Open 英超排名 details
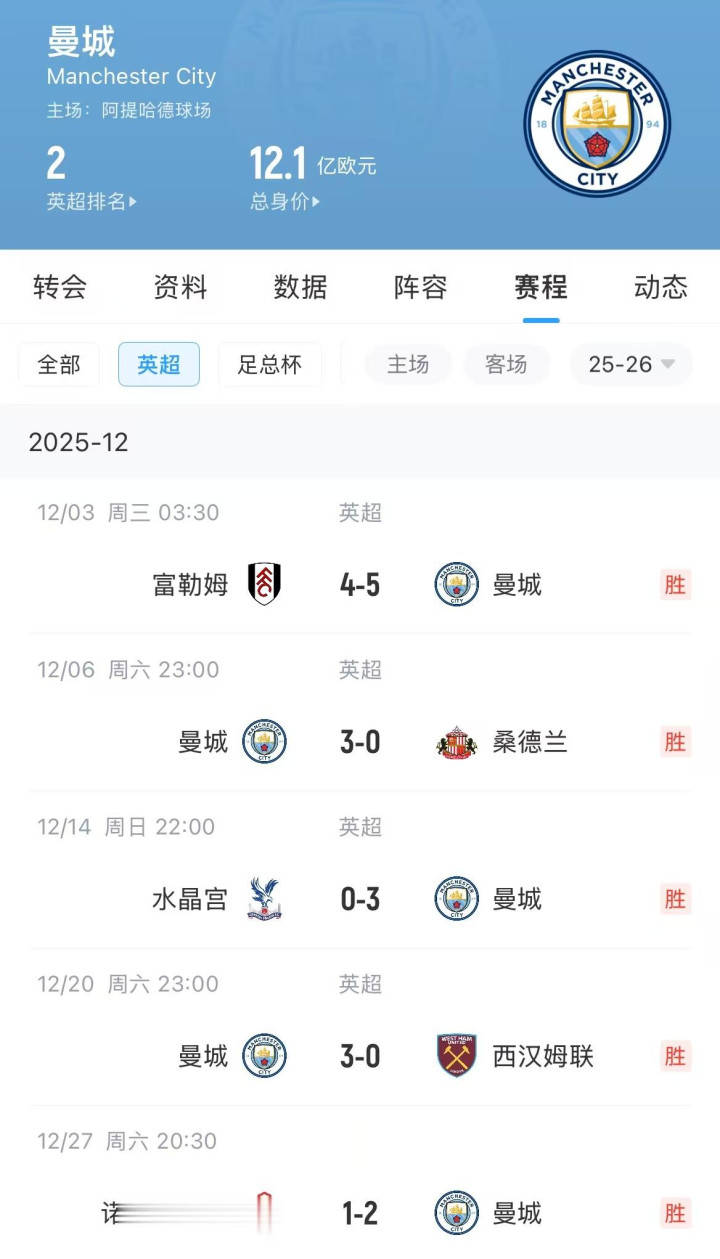 tap(91, 201)
